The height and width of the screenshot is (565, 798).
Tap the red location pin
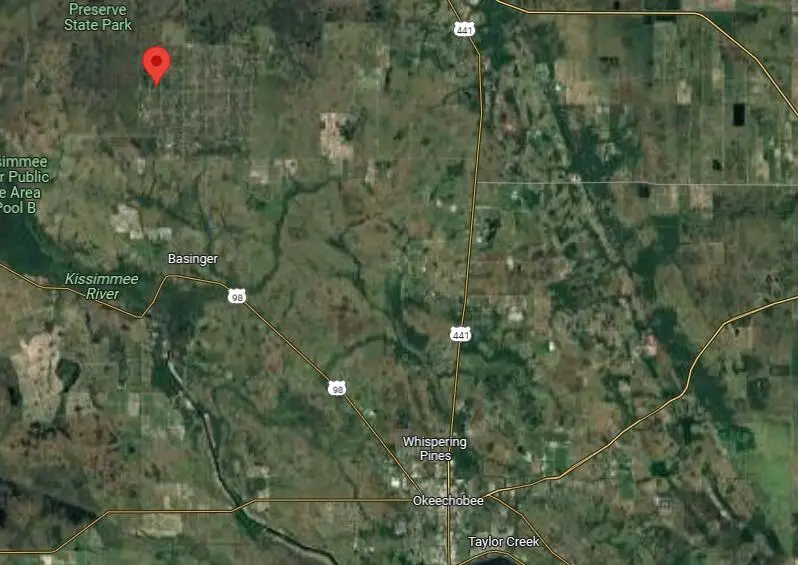(156, 63)
